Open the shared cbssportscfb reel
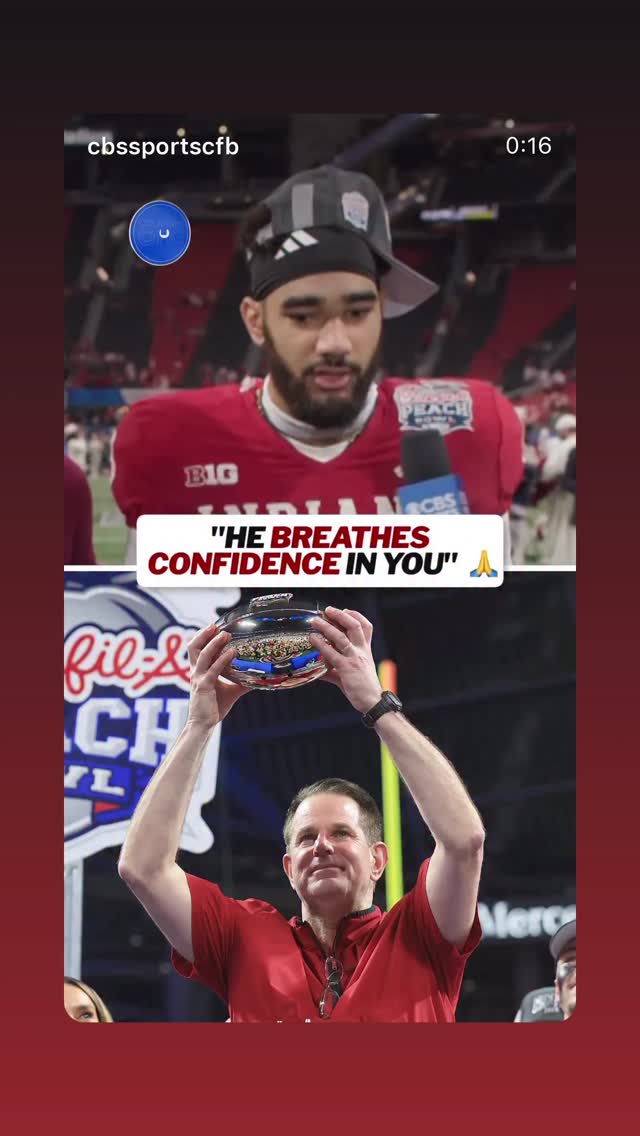This screenshot has height=1136, width=640. 320,567
